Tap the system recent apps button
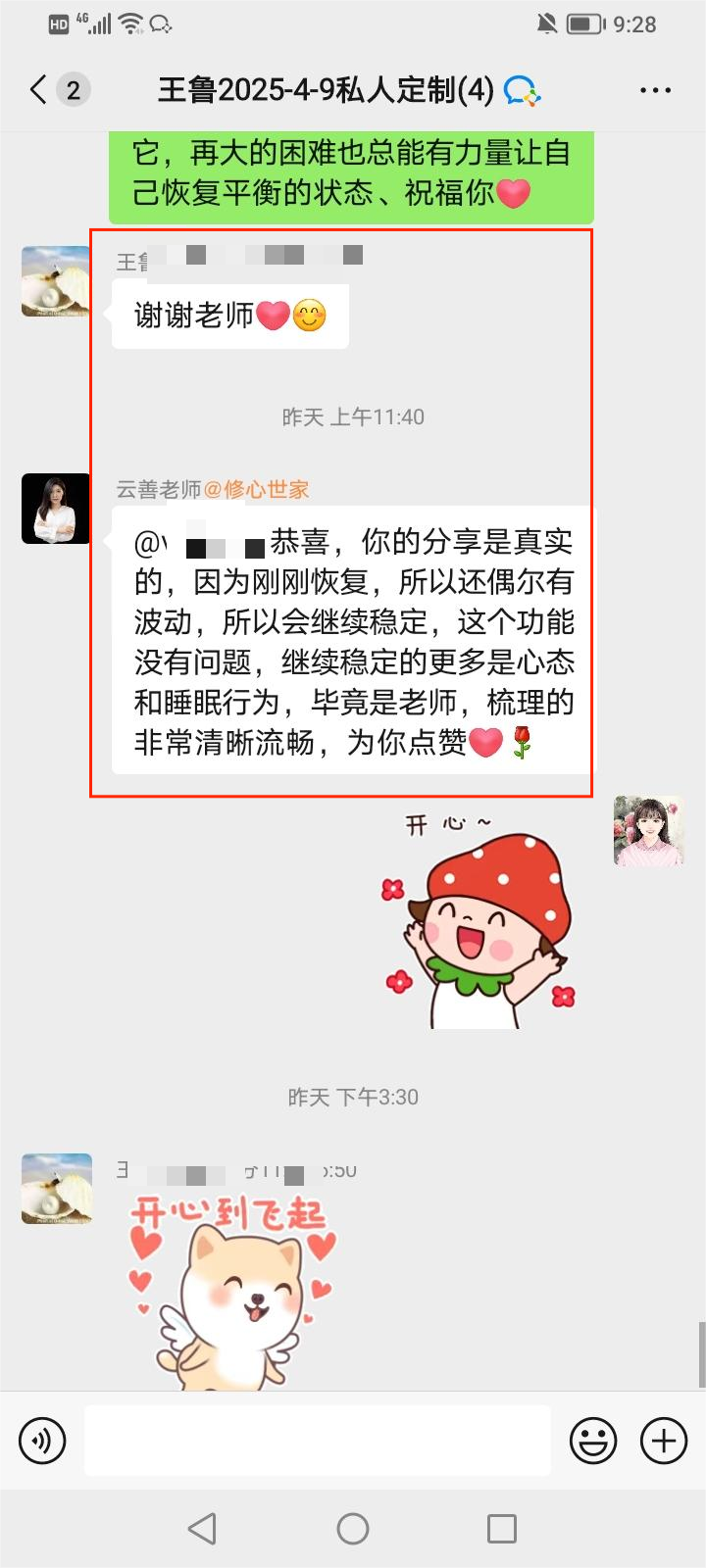The height and width of the screenshot is (1568, 706). click(502, 1529)
